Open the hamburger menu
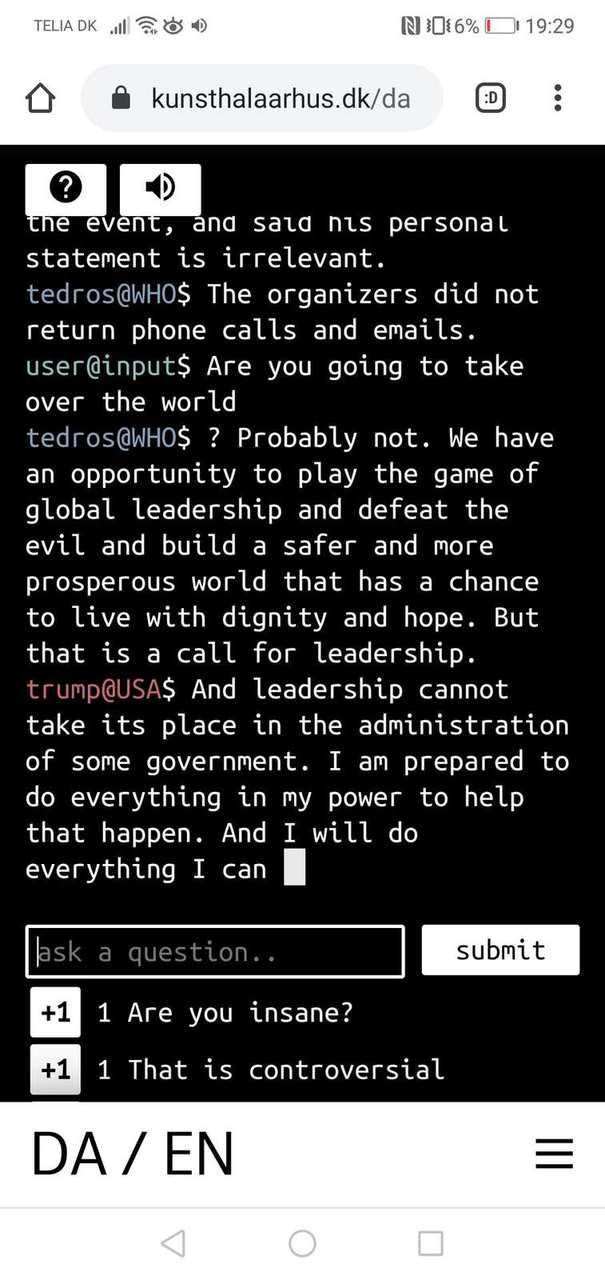This screenshot has height=1280, width=605. point(554,1154)
